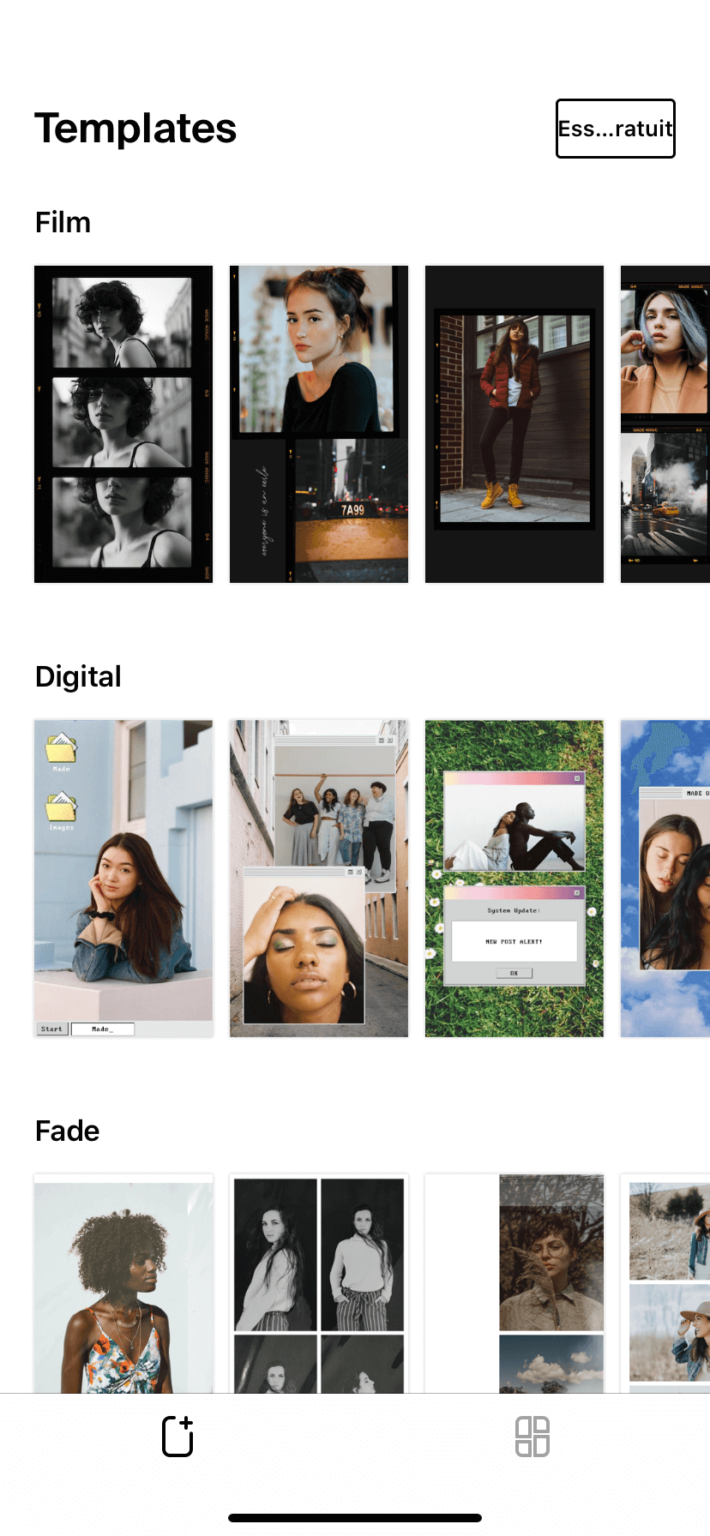Open the Fade template with four black-and-white portraits
The width and height of the screenshot is (710, 1536).
click(319, 1283)
